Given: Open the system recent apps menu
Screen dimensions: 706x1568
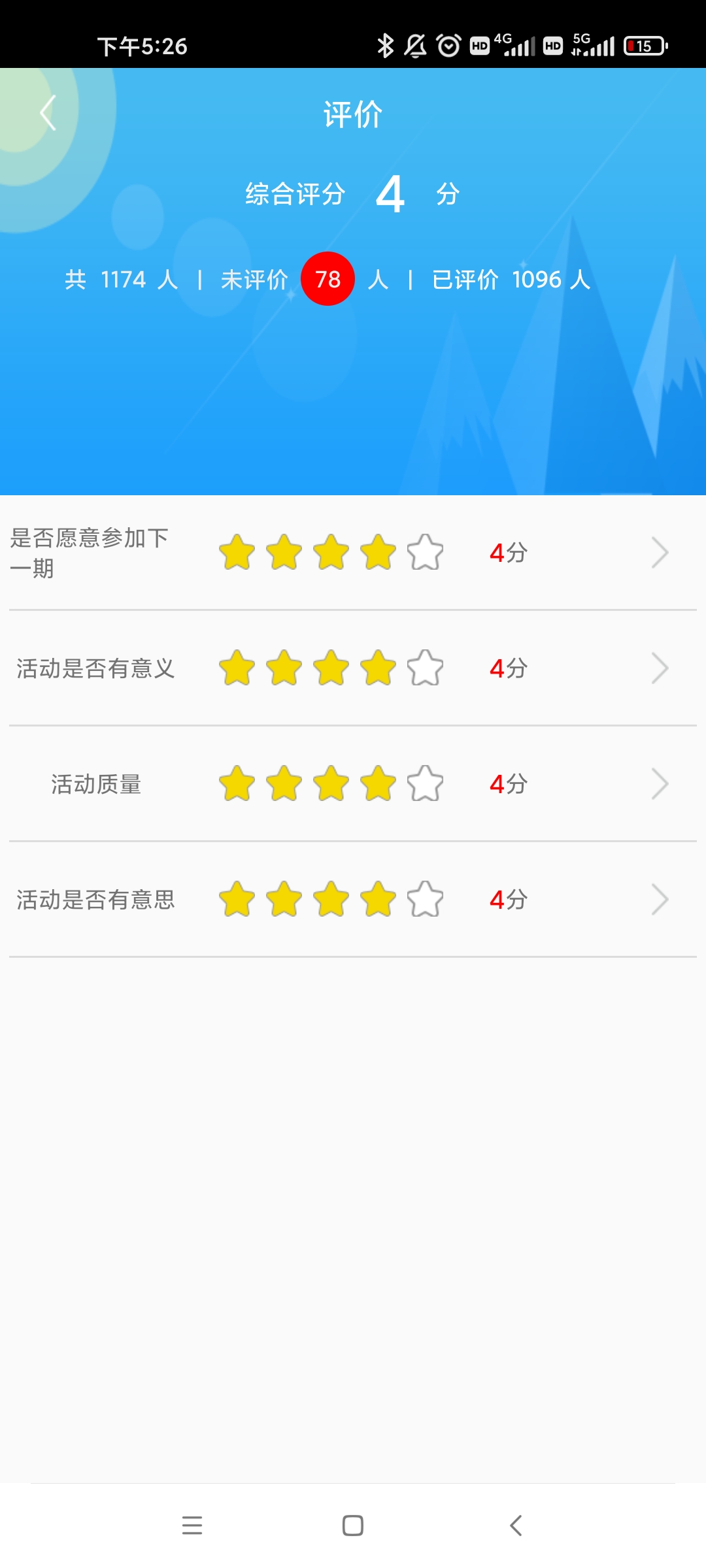Looking at the screenshot, I should pos(192,1526).
